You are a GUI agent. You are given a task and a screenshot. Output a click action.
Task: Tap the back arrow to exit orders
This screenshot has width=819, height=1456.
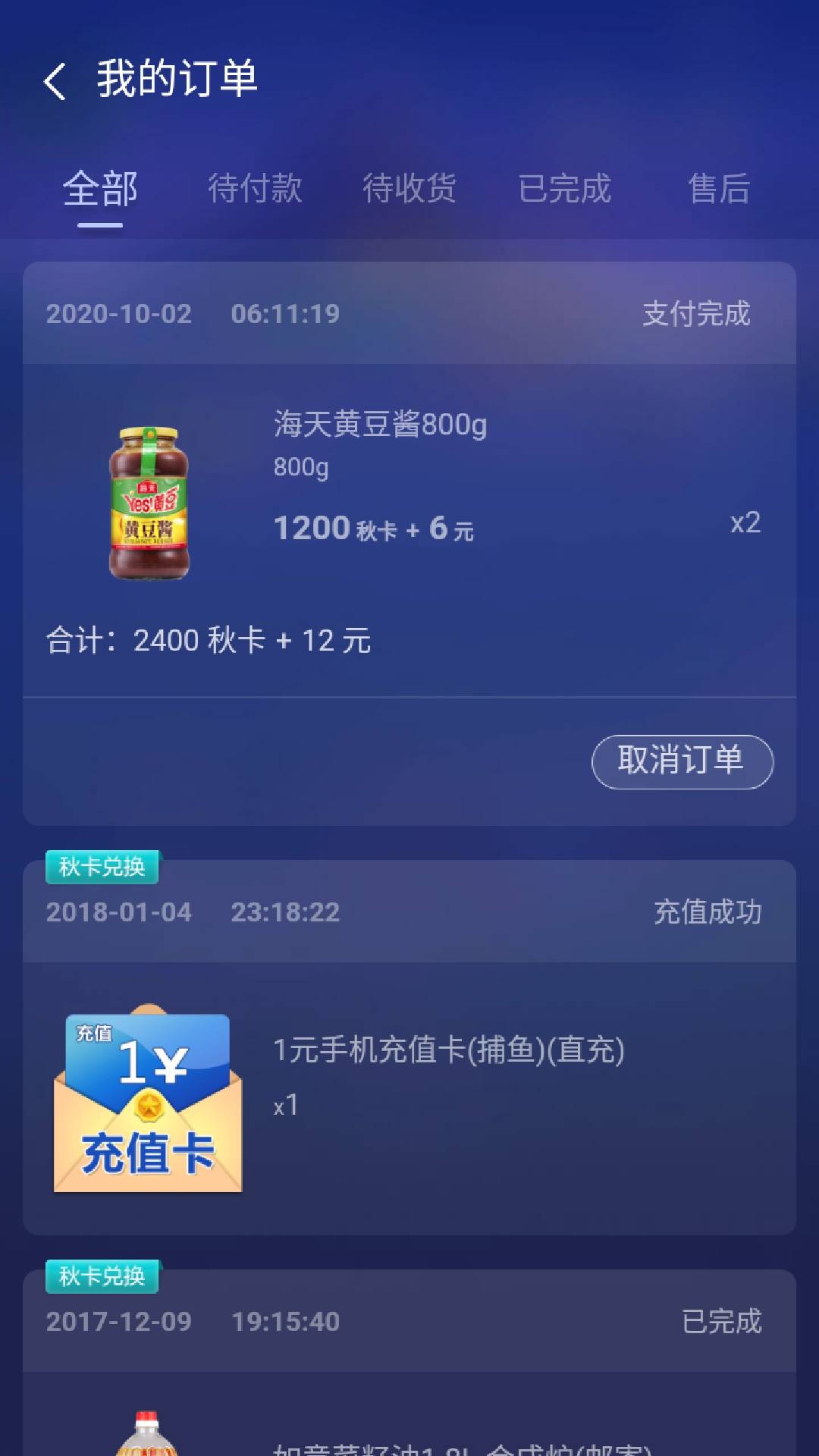tap(55, 81)
